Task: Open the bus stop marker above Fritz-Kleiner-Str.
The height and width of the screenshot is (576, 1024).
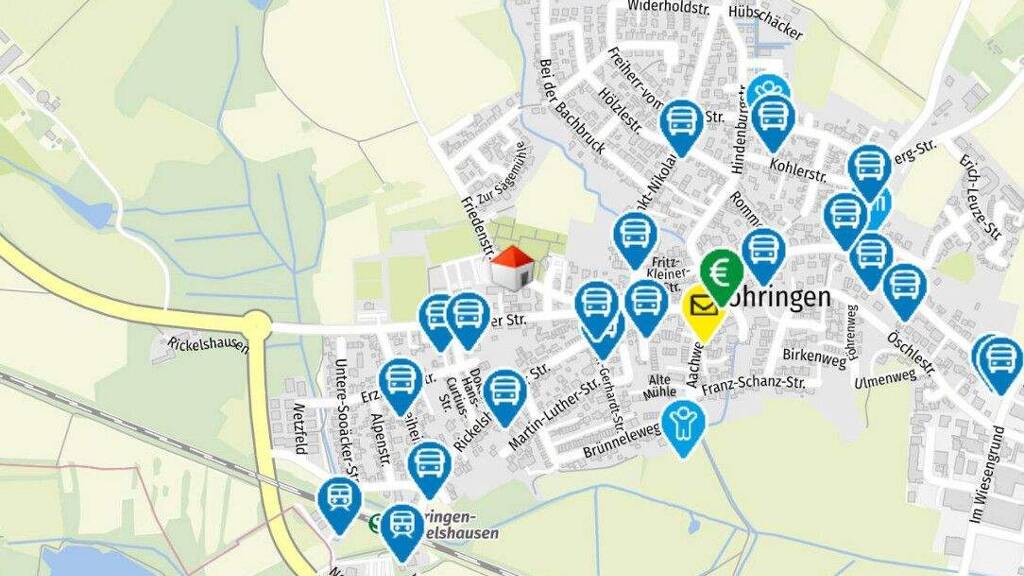Action: (635, 240)
